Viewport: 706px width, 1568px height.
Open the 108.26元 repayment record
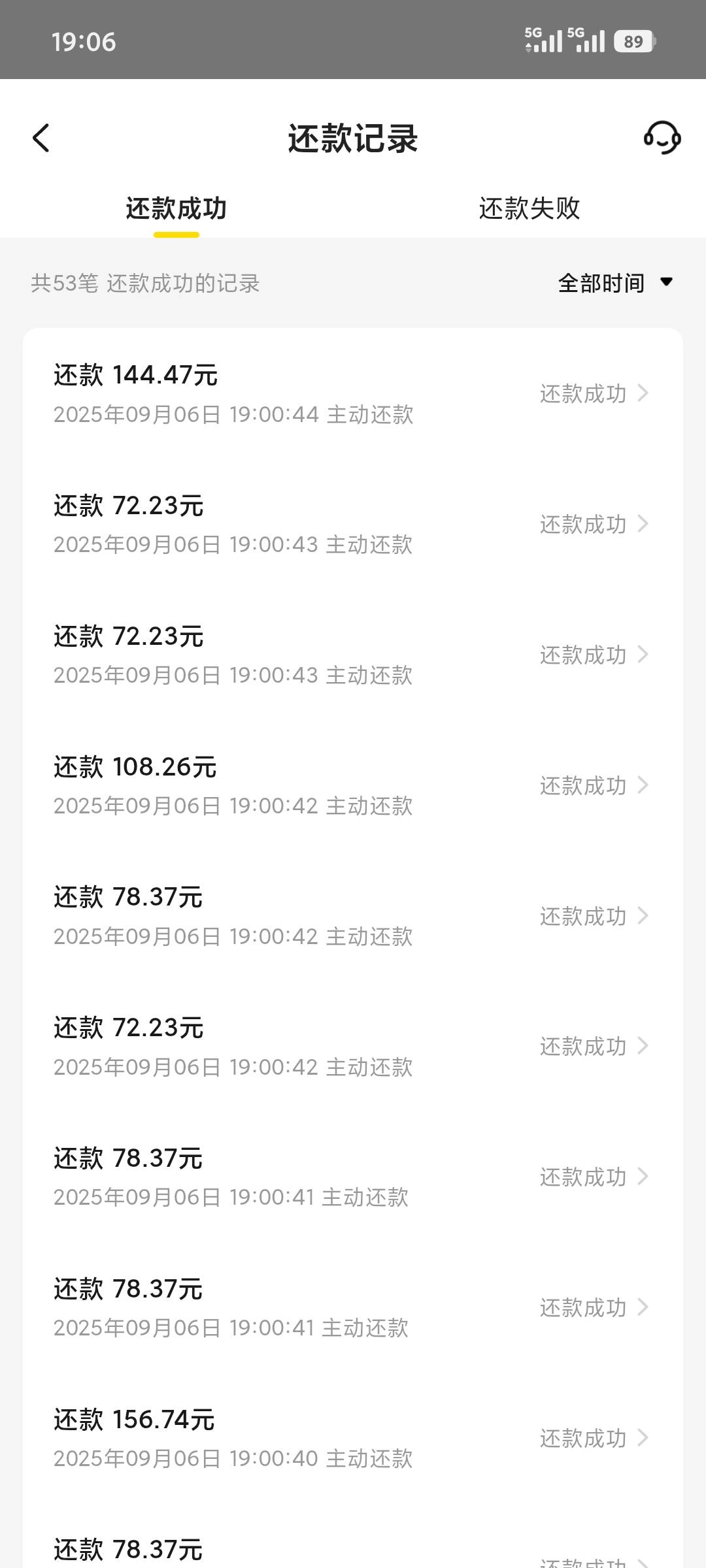click(353, 786)
